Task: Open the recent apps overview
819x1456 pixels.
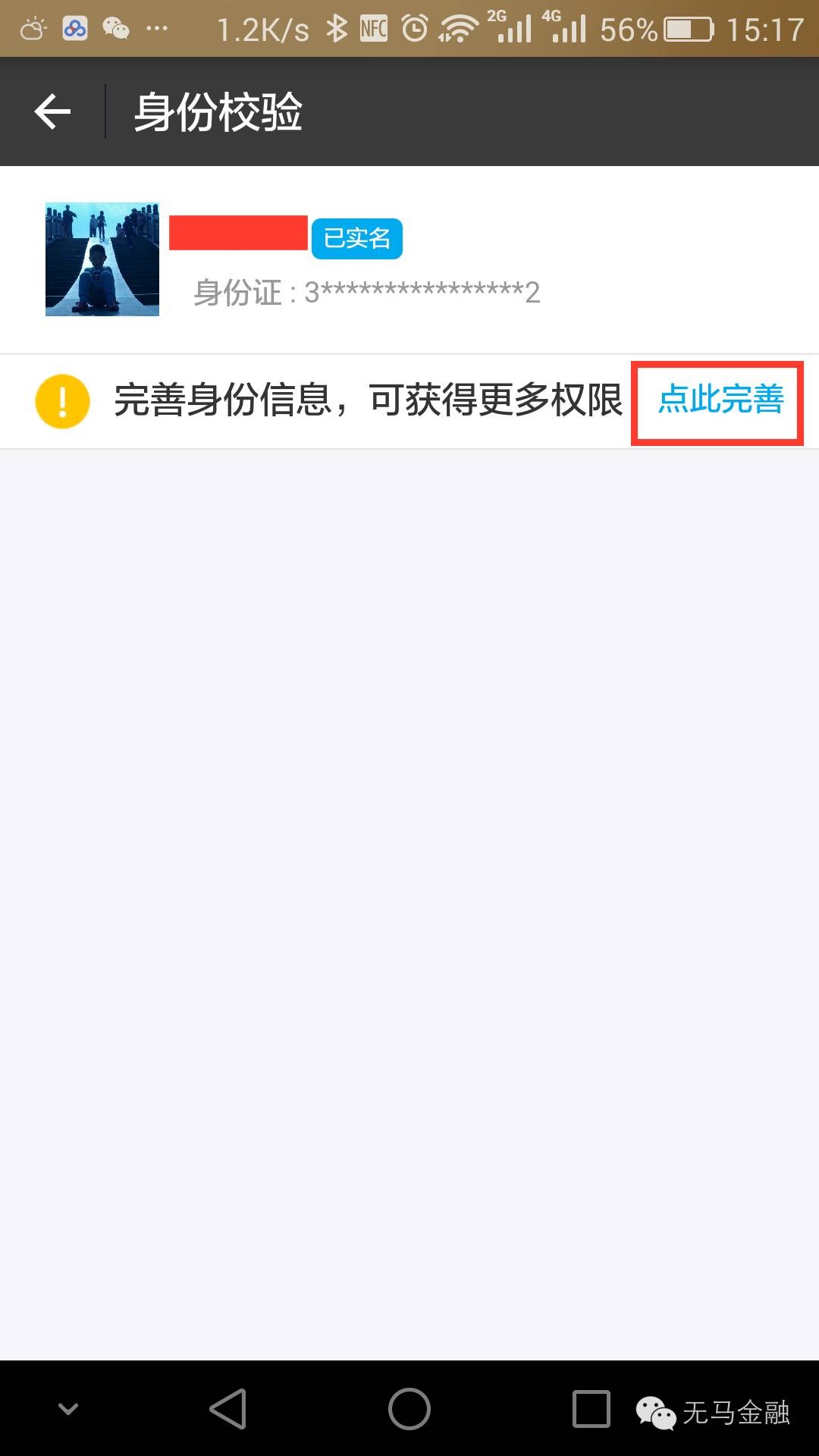Action: [x=591, y=1409]
